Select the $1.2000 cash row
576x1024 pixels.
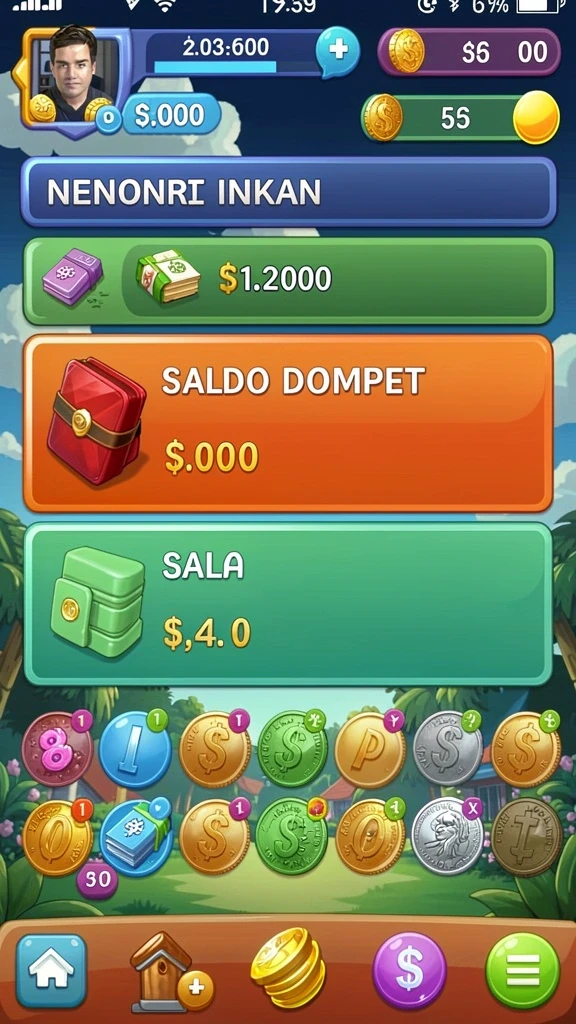point(288,280)
